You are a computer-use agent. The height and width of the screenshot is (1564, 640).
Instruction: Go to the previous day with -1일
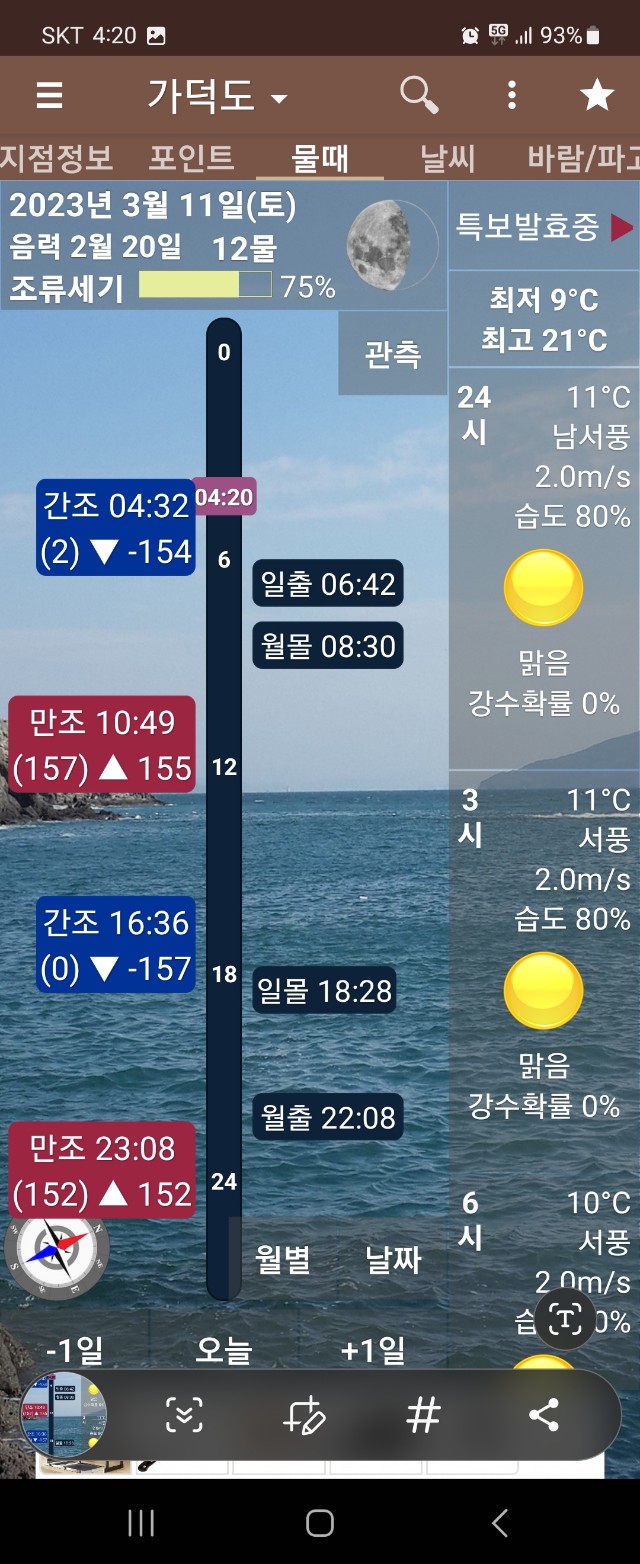click(x=74, y=1351)
